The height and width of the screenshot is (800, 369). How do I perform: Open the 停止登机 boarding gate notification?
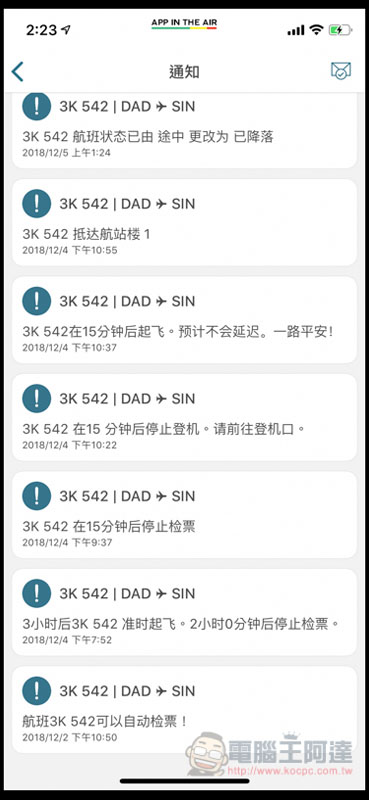pos(184,417)
